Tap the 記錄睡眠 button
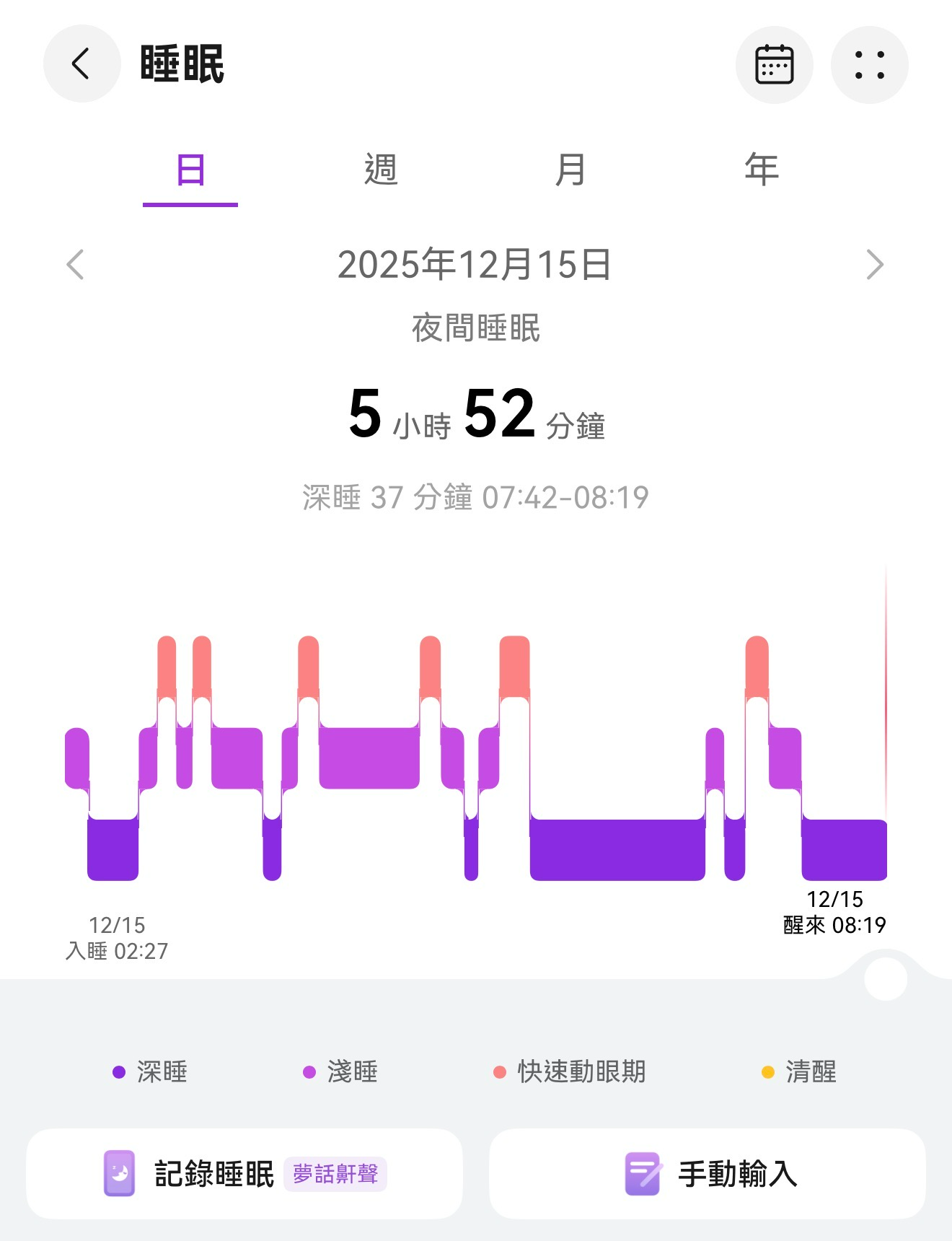 [244, 1174]
